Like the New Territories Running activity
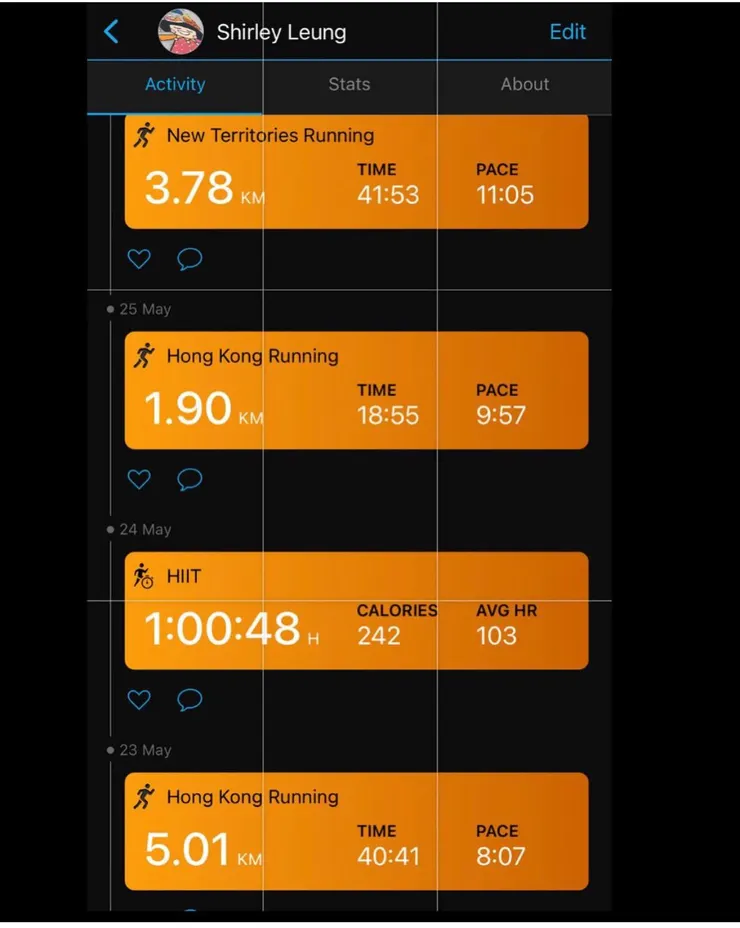The image size is (740, 928). click(x=139, y=259)
